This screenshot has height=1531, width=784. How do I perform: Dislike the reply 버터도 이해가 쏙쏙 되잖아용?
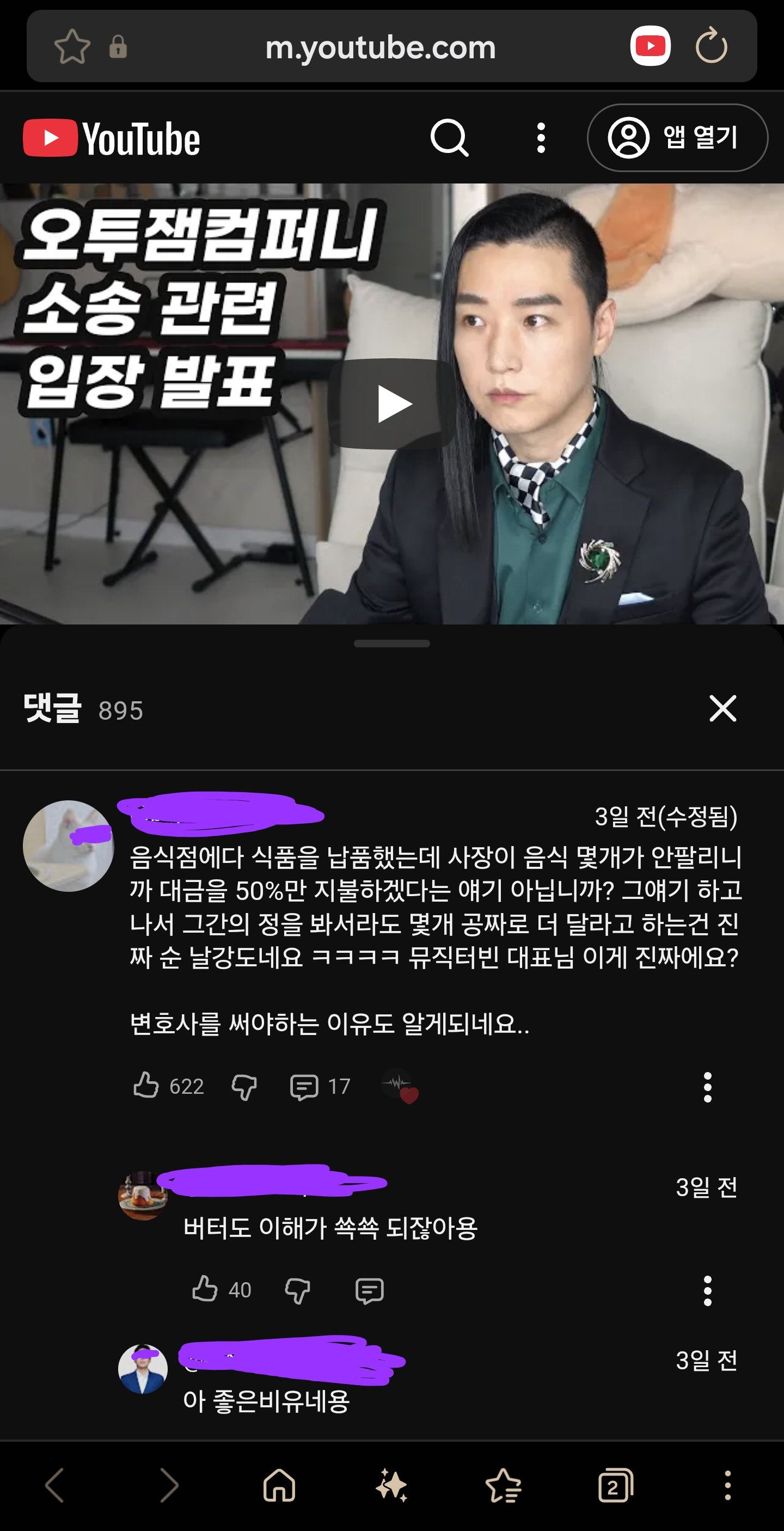(x=297, y=1290)
